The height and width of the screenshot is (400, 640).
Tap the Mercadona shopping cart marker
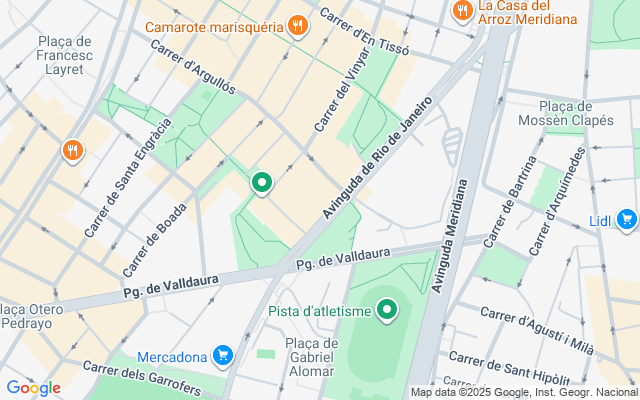pos(223,355)
